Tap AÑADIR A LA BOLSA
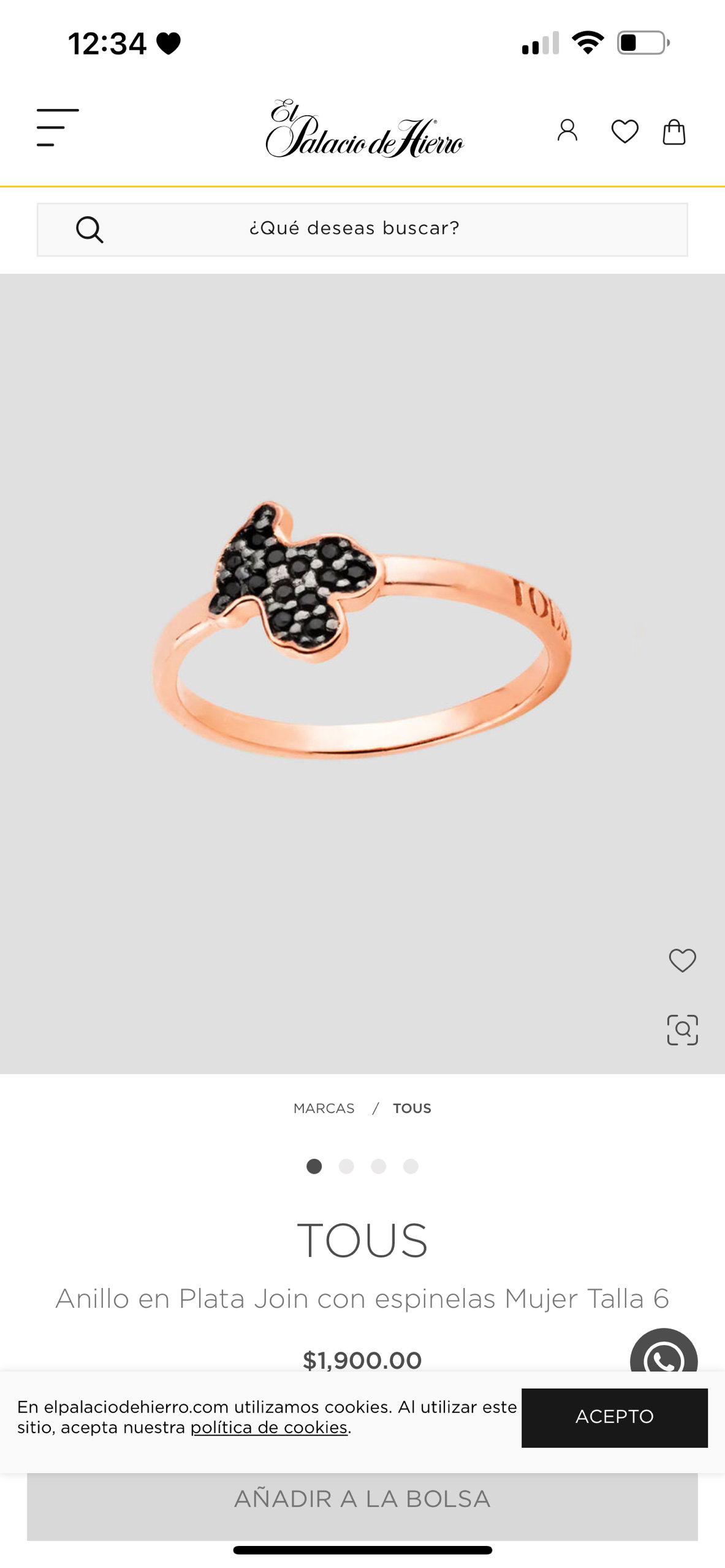This screenshot has height=1568, width=725. [362, 1499]
